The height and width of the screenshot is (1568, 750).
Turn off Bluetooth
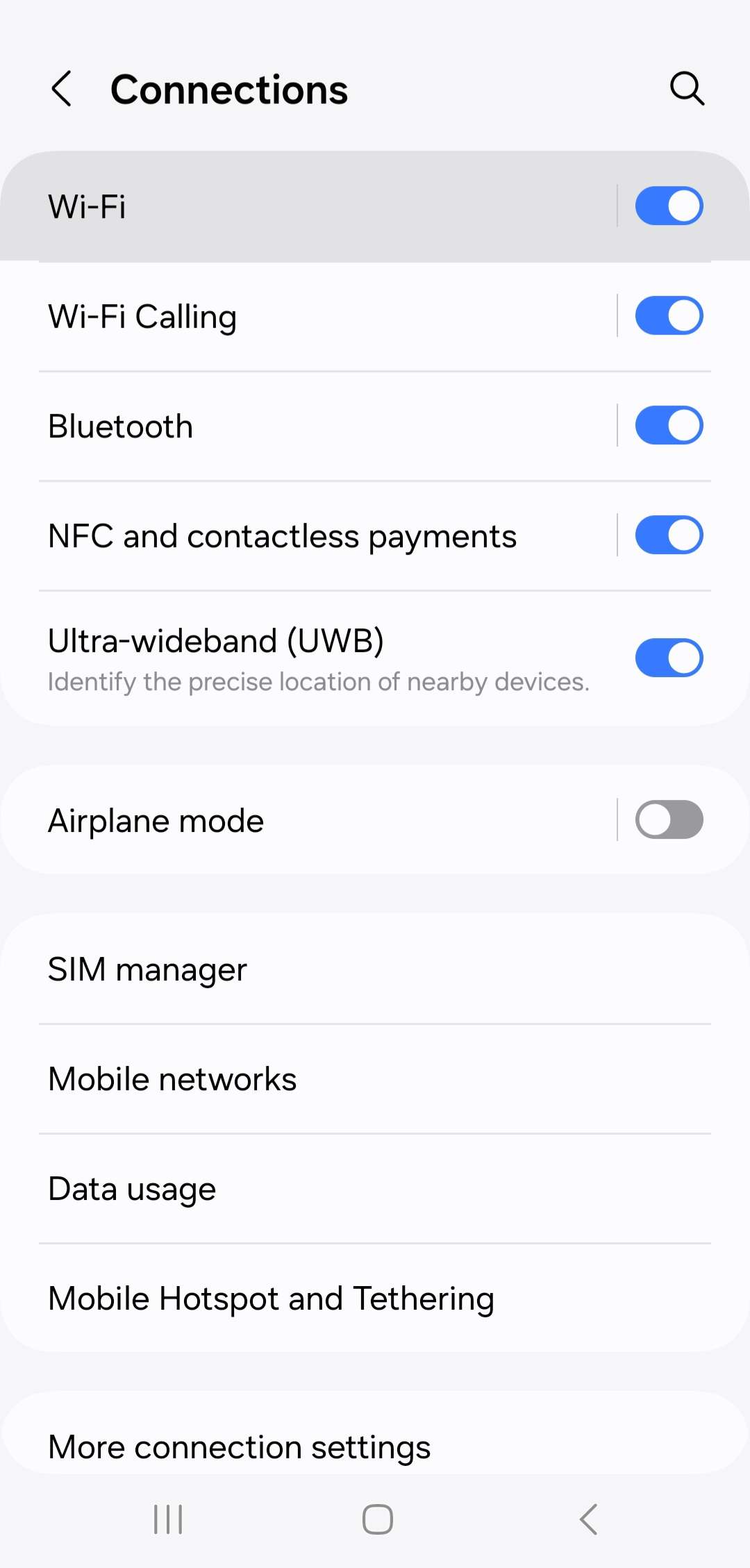pyautogui.click(x=668, y=425)
